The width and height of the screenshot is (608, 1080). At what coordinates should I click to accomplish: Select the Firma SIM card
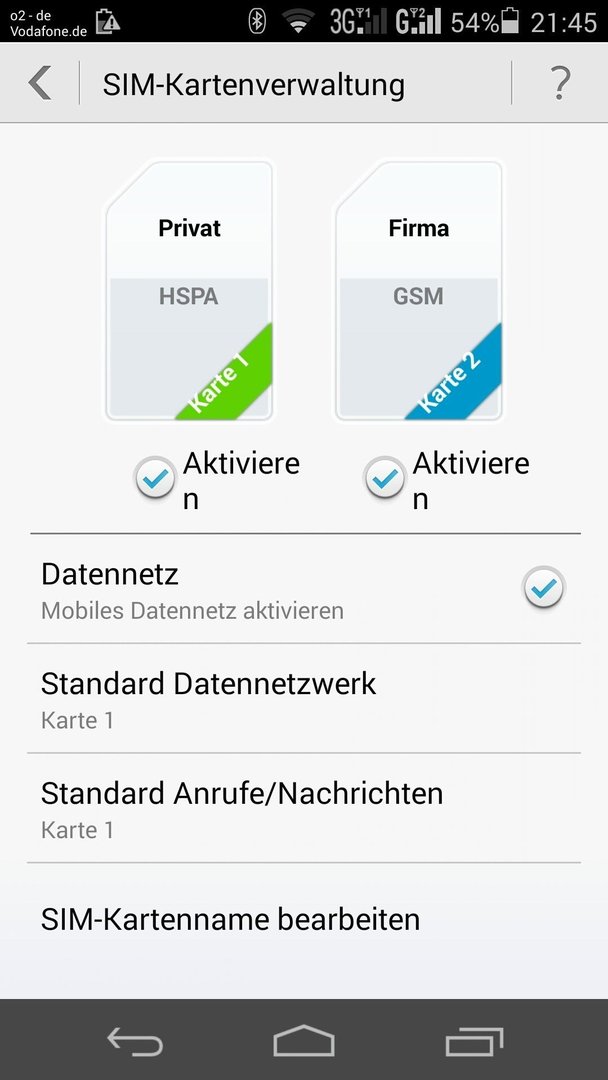pos(419,291)
